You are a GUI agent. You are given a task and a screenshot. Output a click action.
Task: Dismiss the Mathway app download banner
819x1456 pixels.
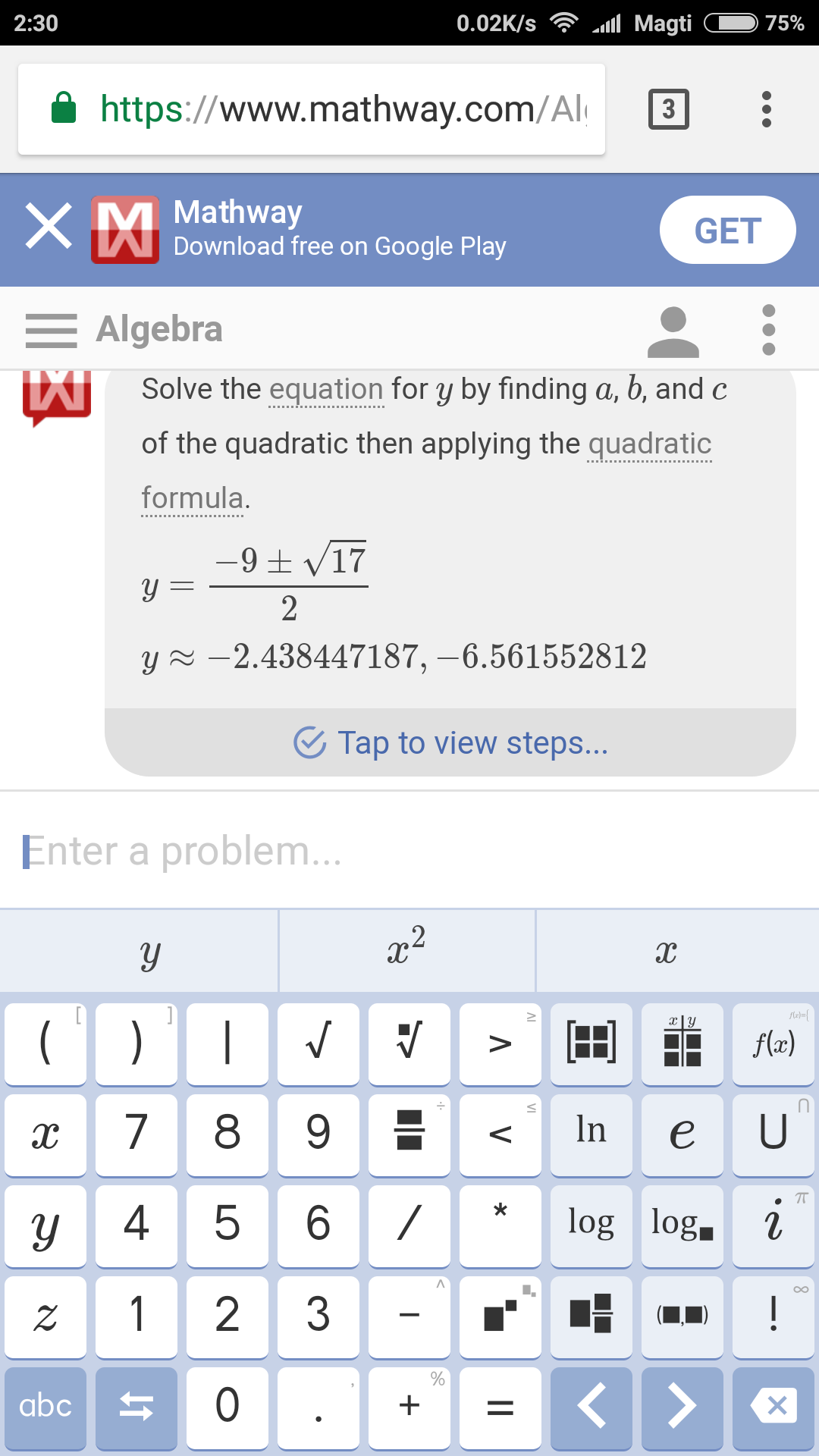(49, 227)
